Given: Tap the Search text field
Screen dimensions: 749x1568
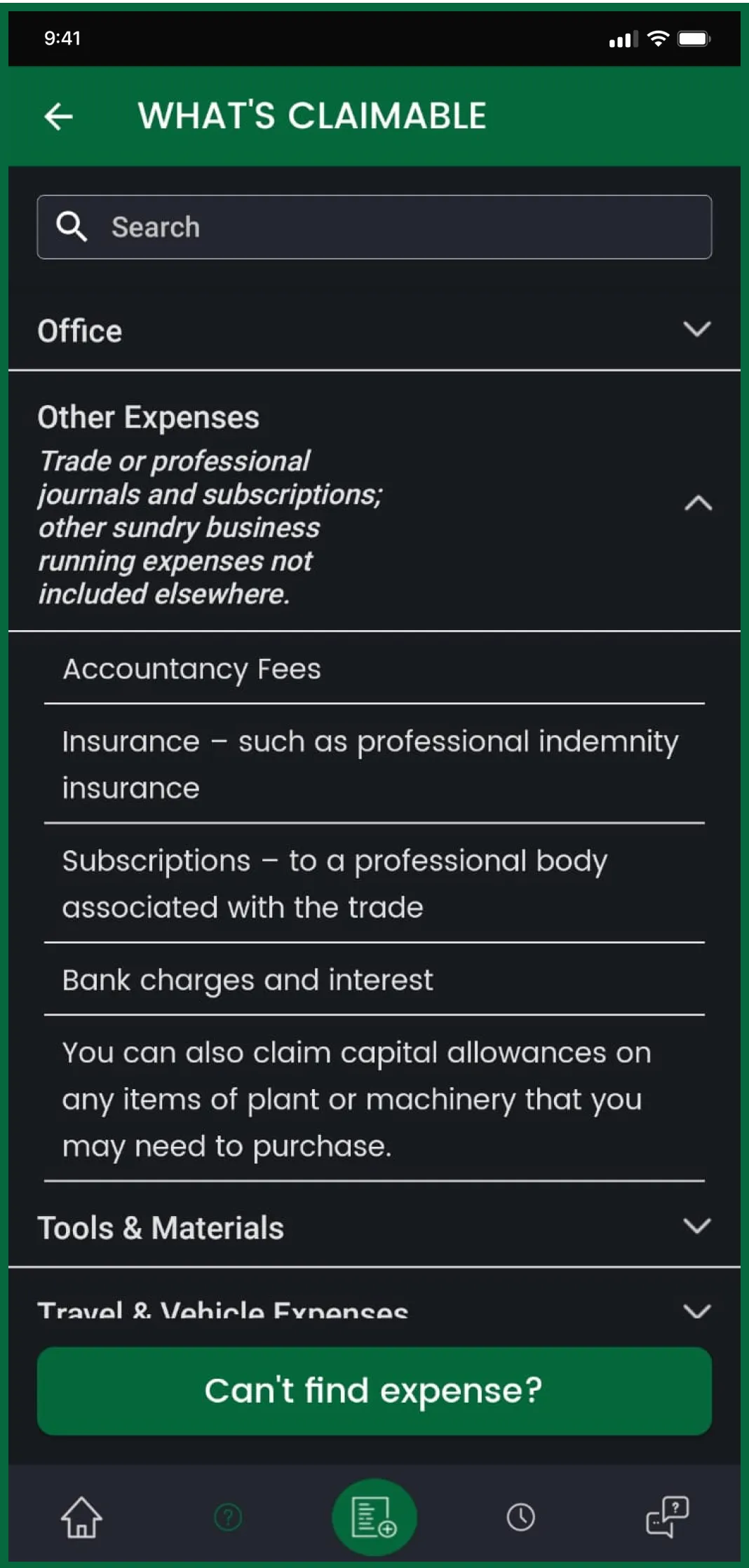Looking at the screenshot, I should click(x=374, y=226).
